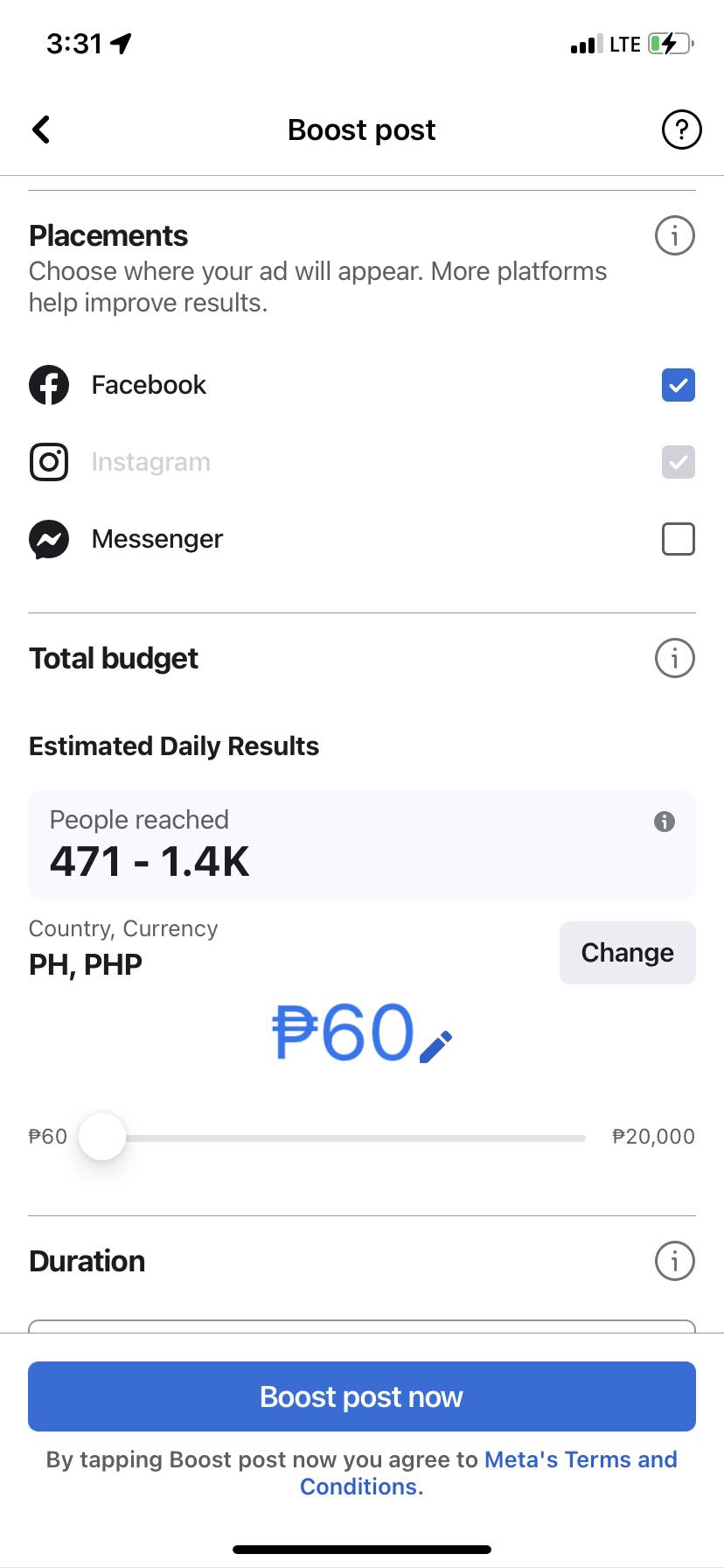The image size is (724, 1568).
Task: Show People reached info tooltip
Action: tap(665, 821)
